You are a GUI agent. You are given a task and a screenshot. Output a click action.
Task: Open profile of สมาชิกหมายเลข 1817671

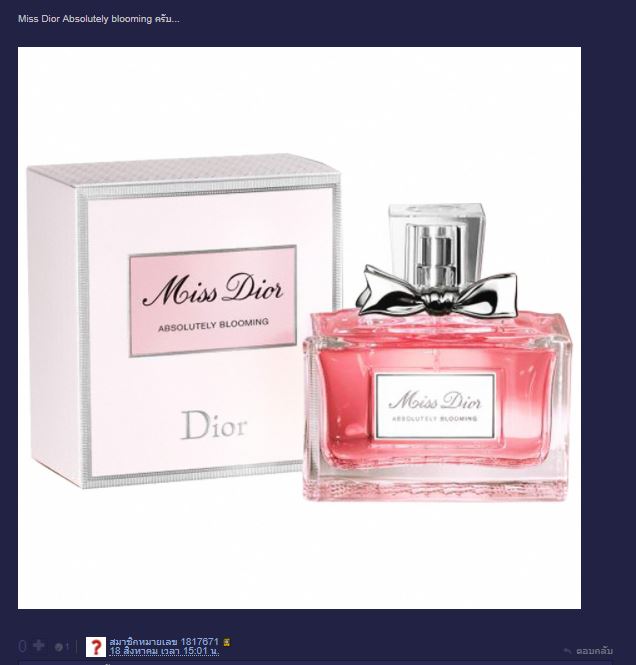164,640
